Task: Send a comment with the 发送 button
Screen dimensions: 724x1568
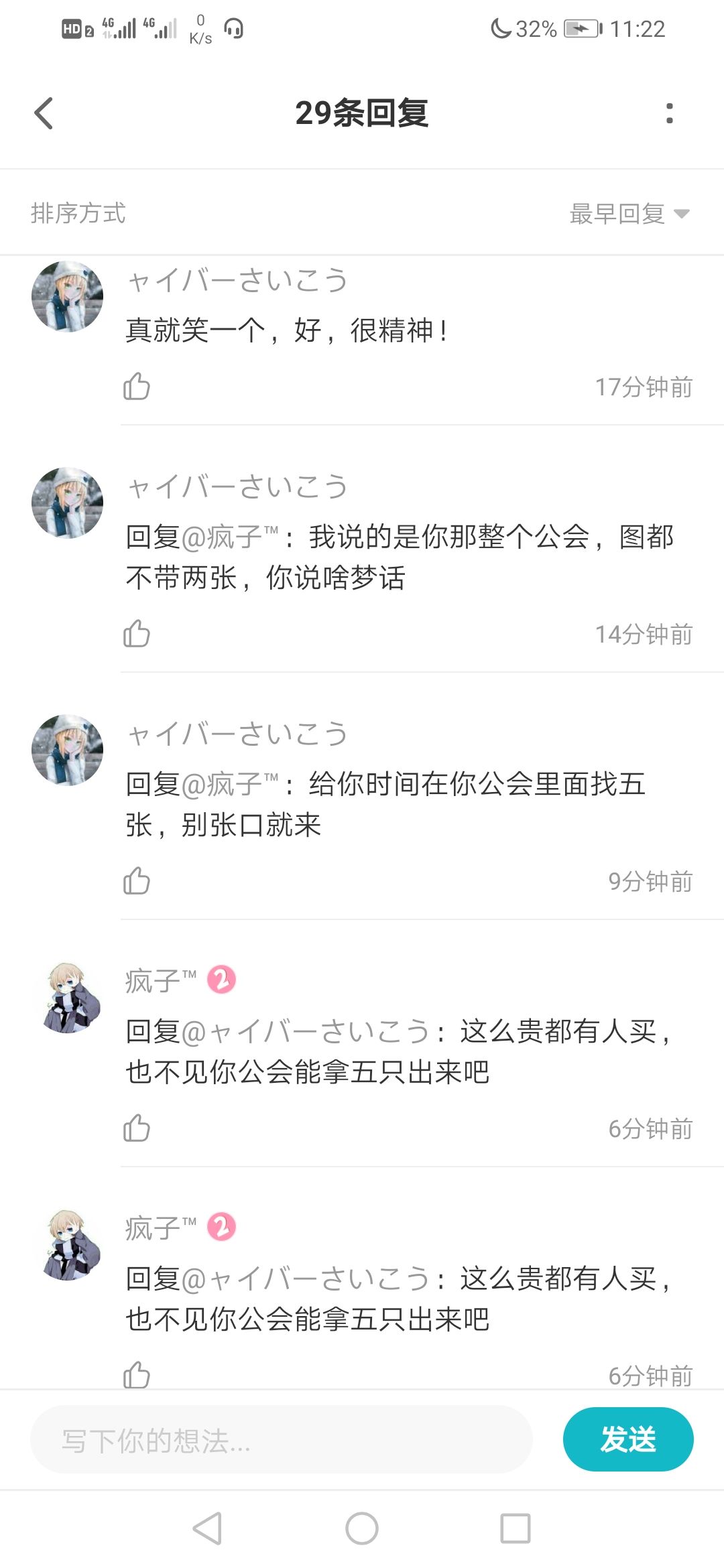Action: [628, 1439]
